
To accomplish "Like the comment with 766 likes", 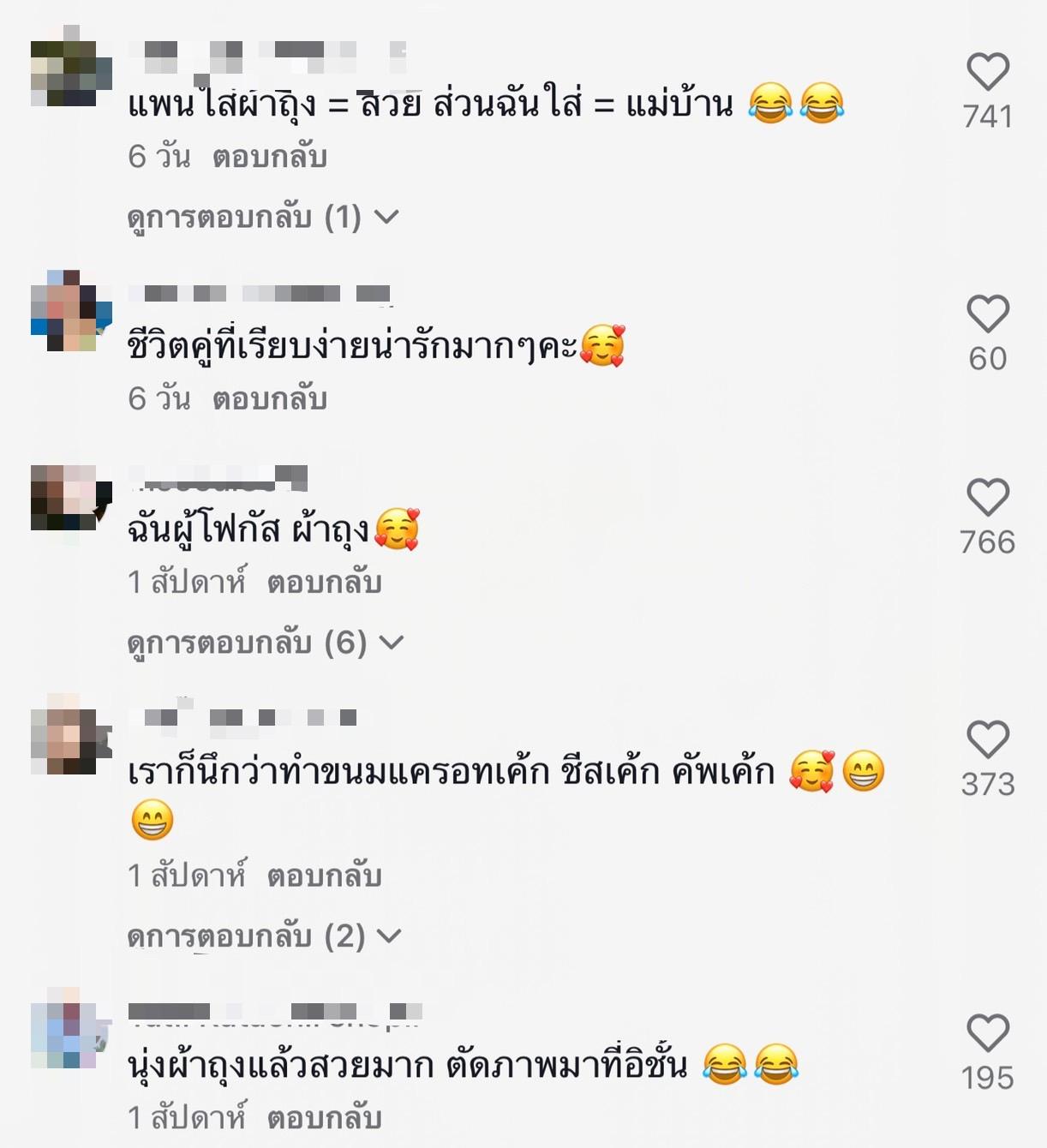I will pos(988,498).
